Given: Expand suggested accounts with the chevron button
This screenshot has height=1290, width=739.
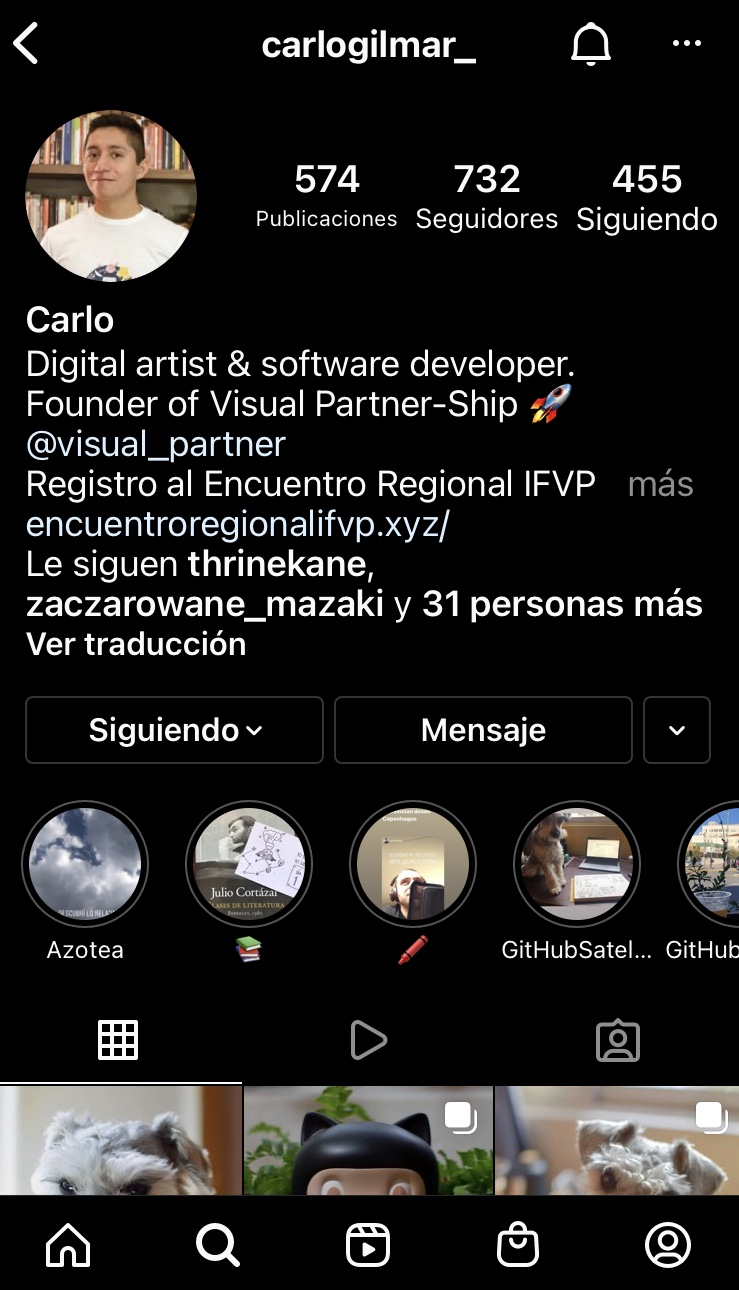Looking at the screenshot, I should (677, 730).
